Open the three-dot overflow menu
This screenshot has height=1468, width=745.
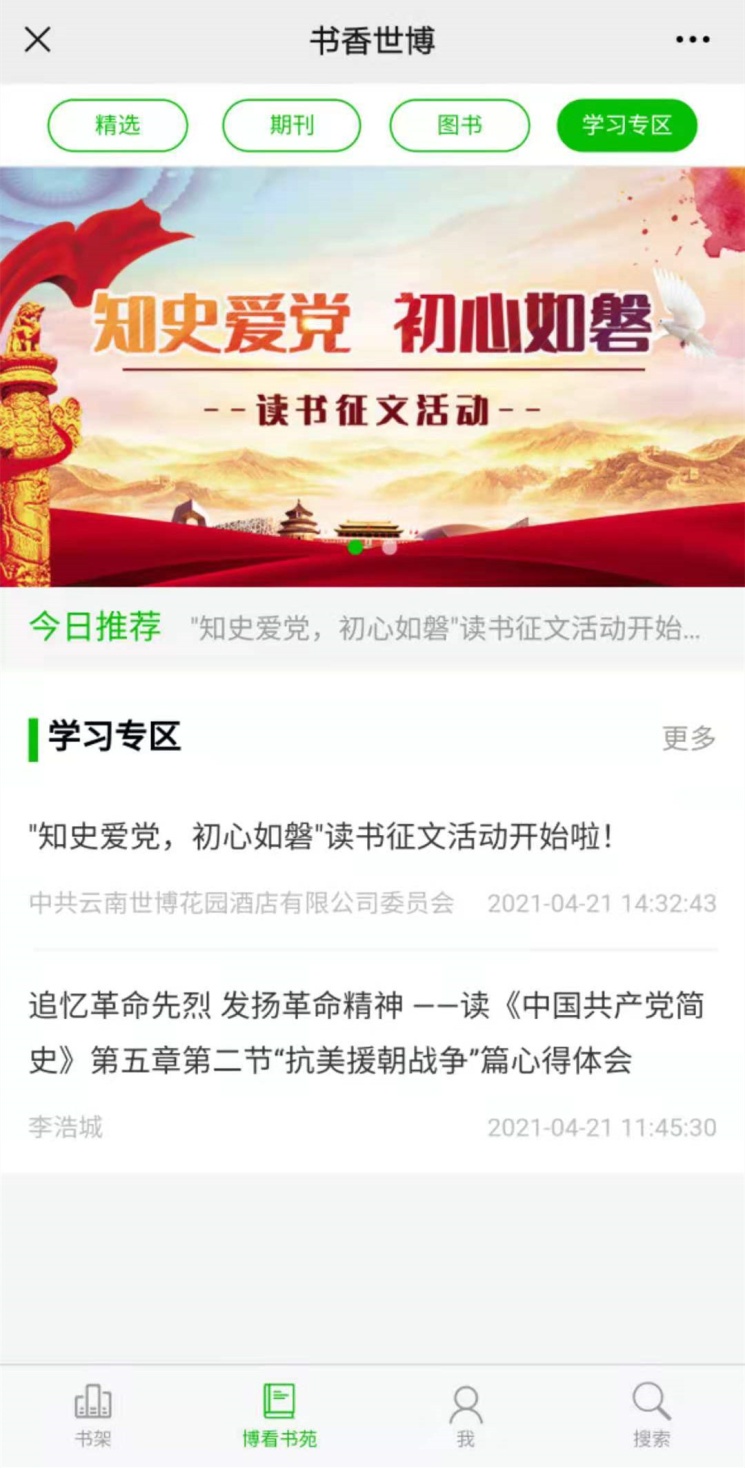click(x=692, y=40)
